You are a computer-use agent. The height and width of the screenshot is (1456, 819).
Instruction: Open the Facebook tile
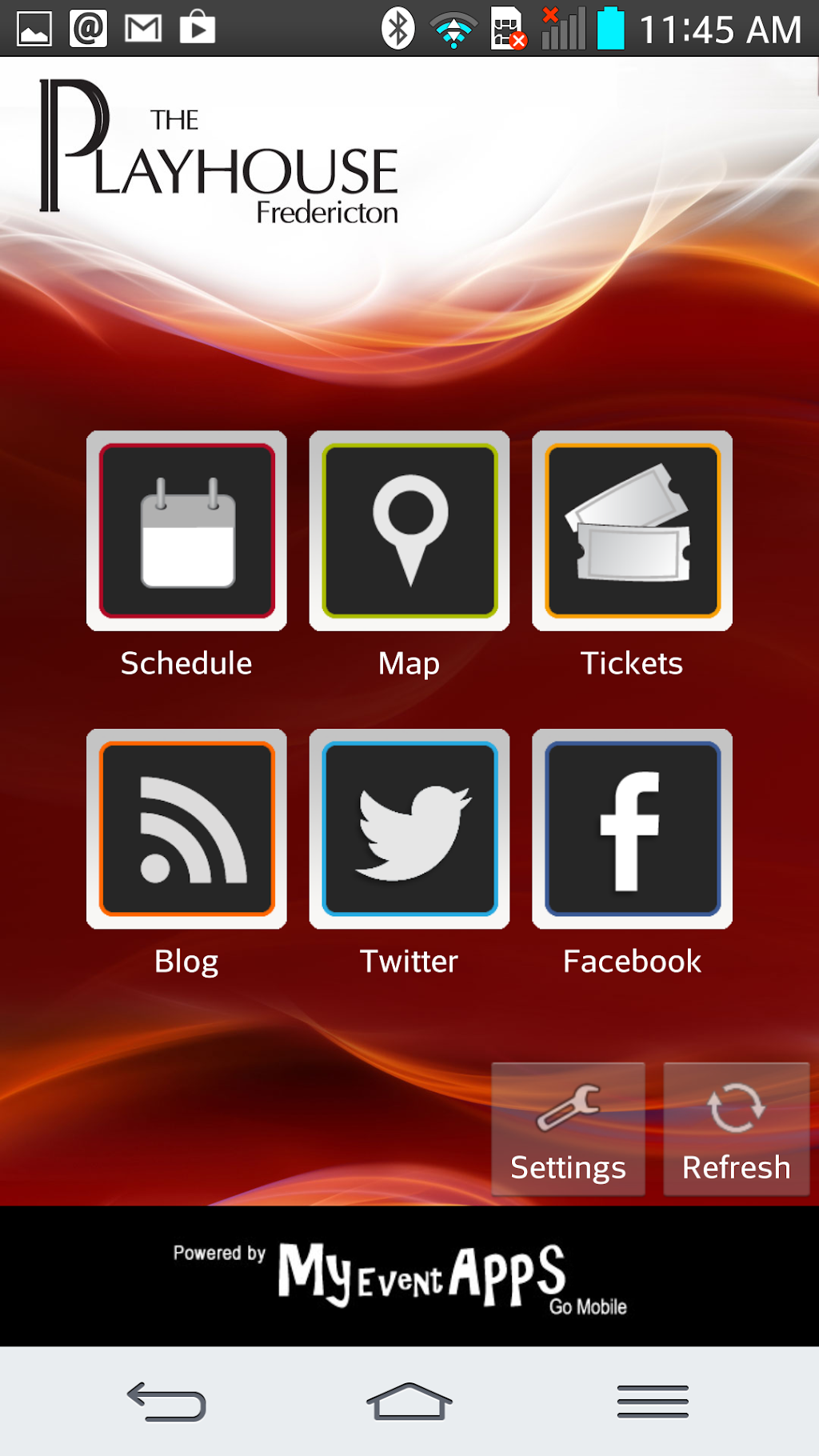(x=632, y=829)
